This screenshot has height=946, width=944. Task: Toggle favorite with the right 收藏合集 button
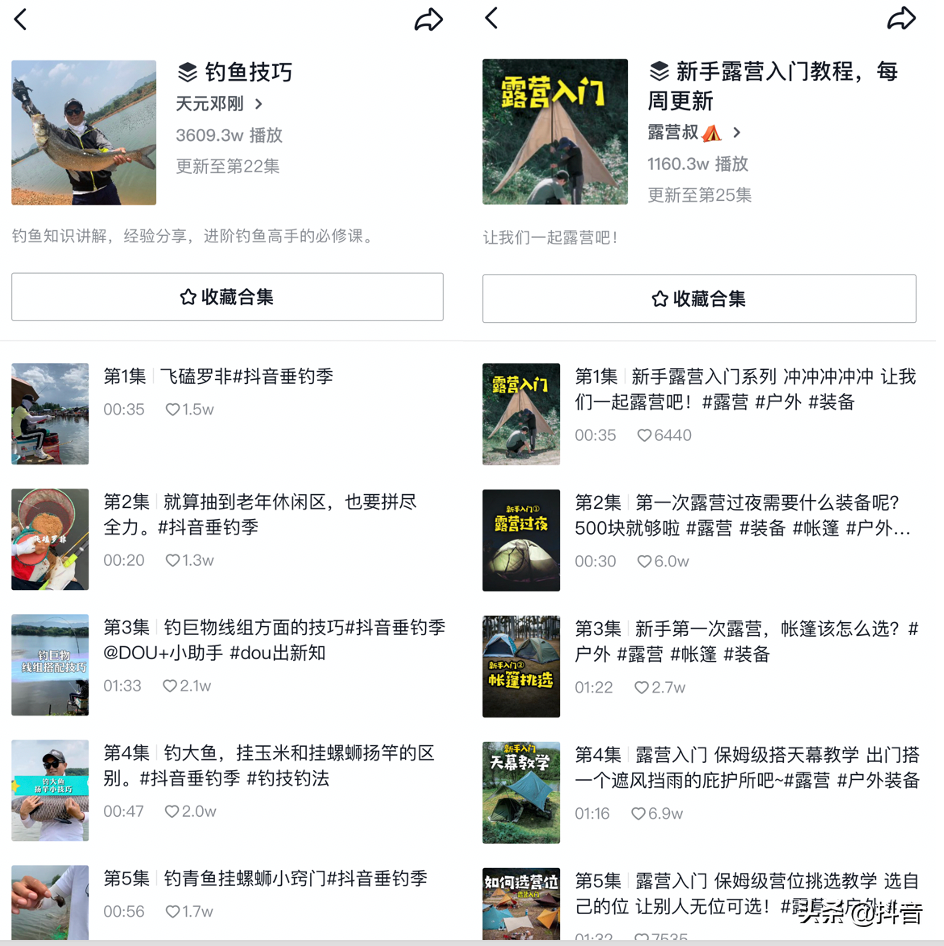[699, 298]
